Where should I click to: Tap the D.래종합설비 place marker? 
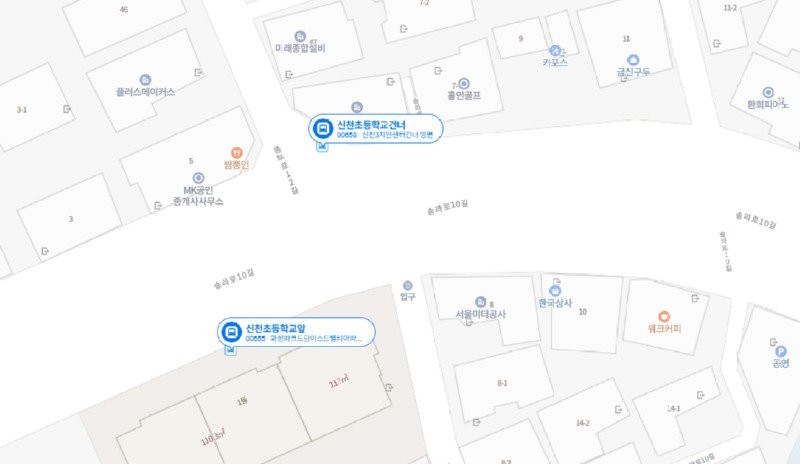pyautogui.click(x=299, y=36)
